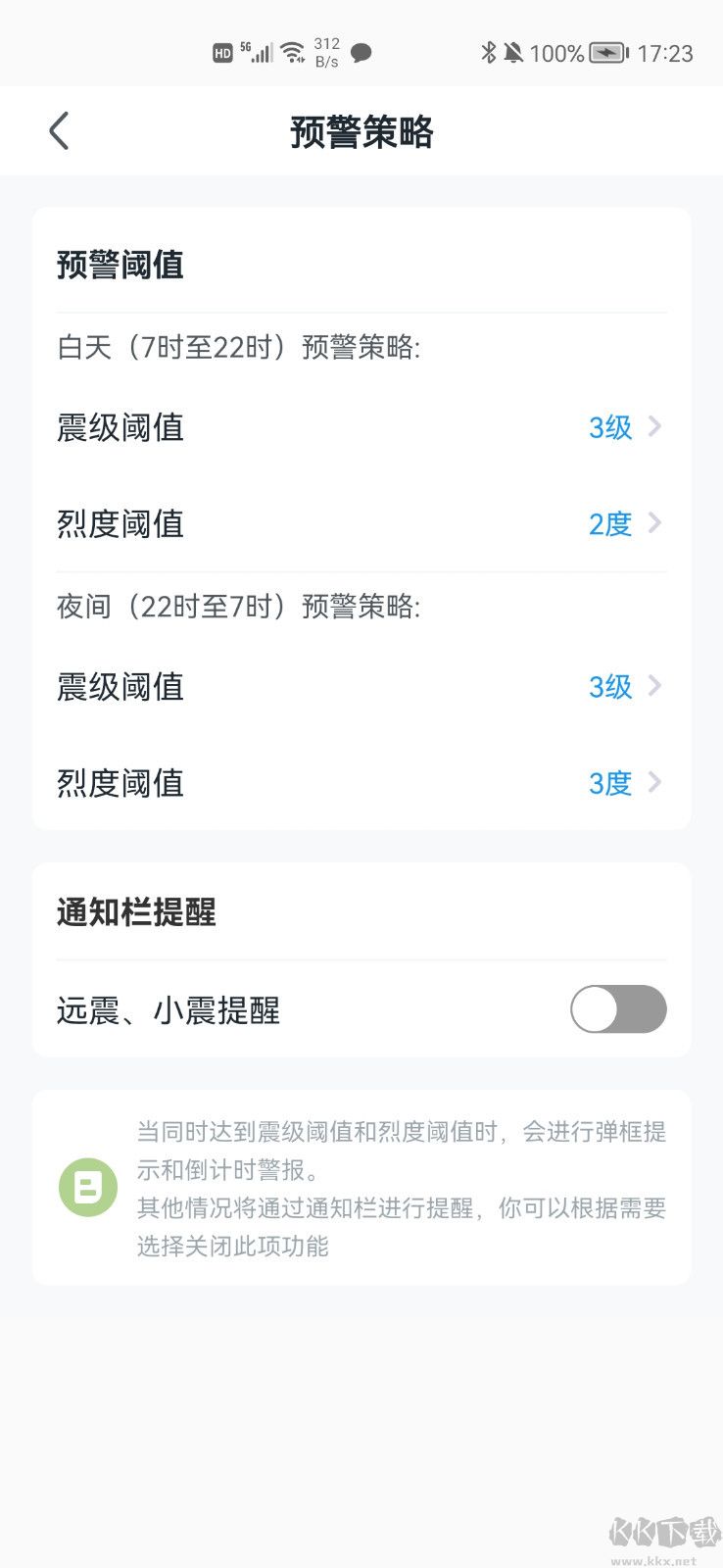Open the 预警策略 title header
The width and height of the screenshot is (723, 1568).
coord(361,132)
